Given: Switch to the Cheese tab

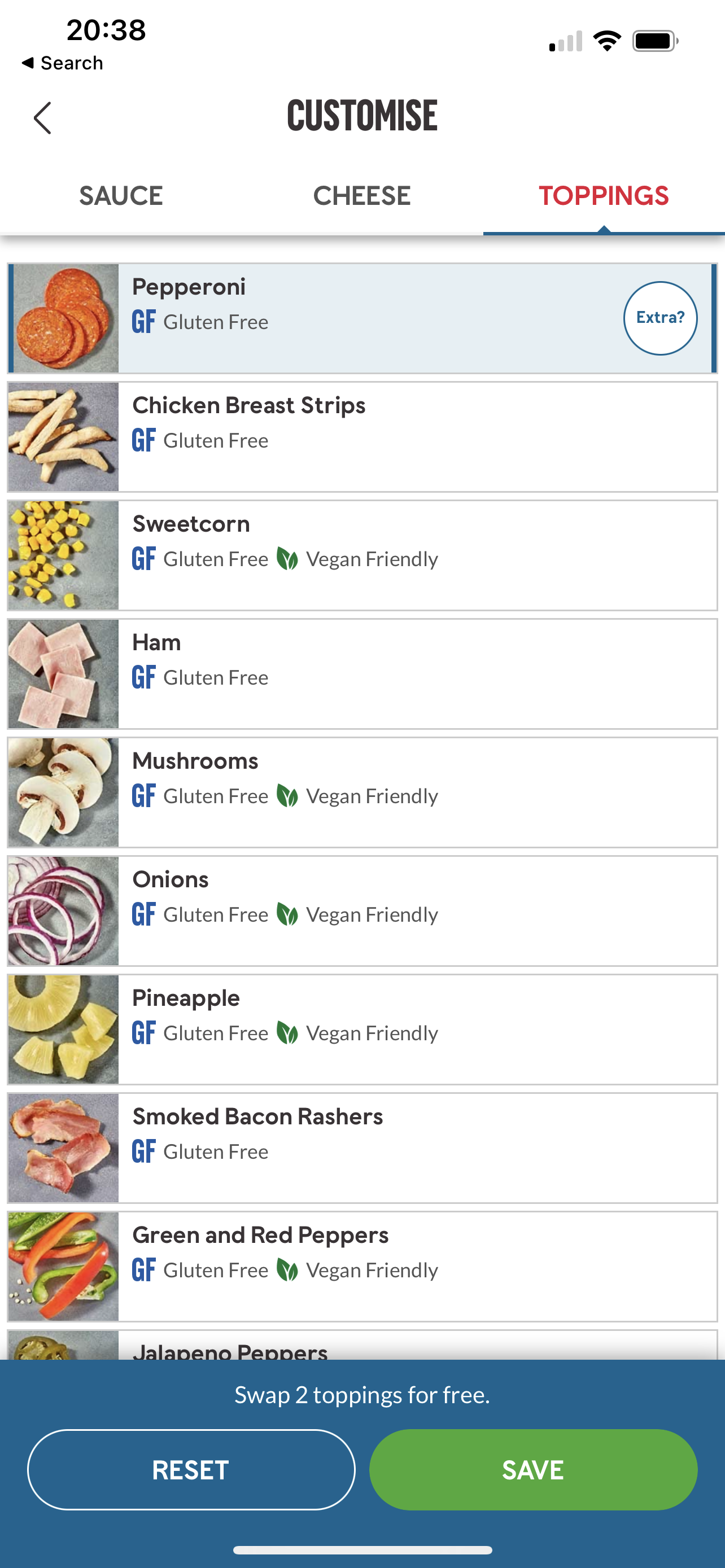Looking at the screenshot, I should click(362, 196).
